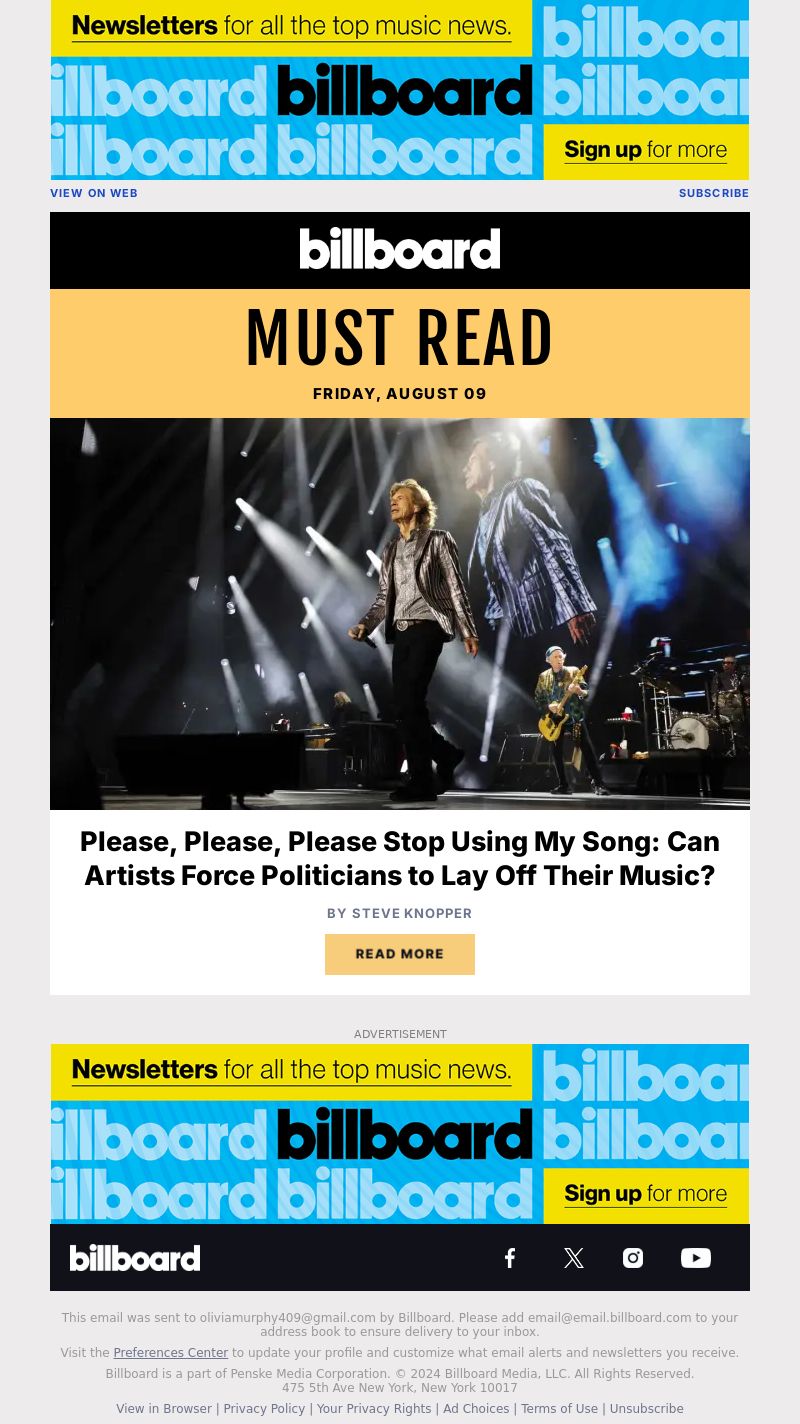Tap the Subscribe link
Image resolution: width=800 pixels, height=1424 pixels.
coord(713,193)
